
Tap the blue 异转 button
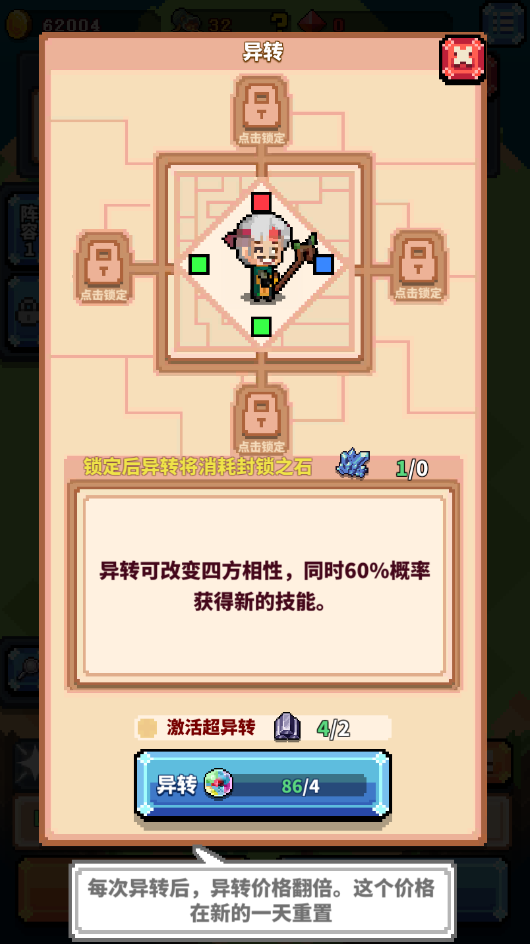click(262, 785)
